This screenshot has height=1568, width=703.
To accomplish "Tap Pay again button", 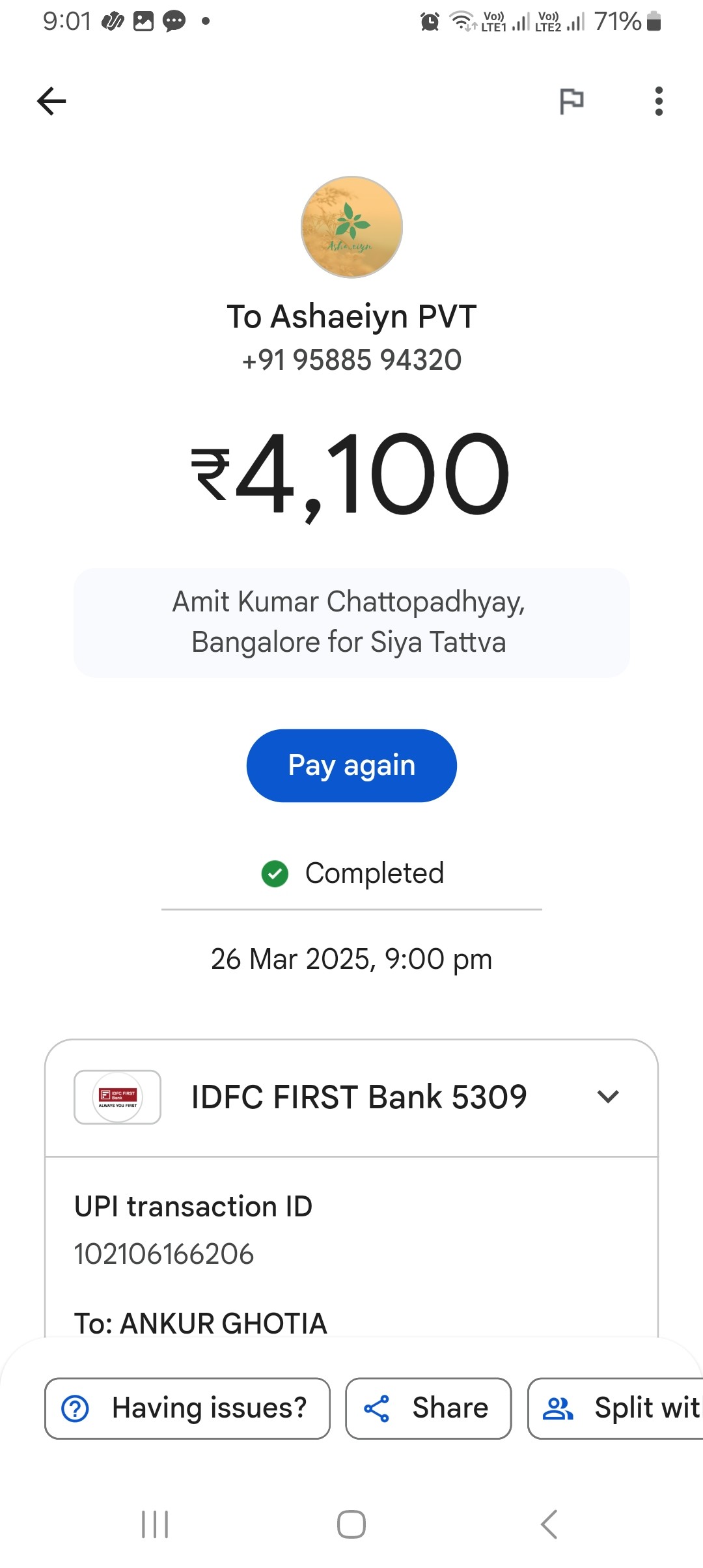I will point(351,765).
